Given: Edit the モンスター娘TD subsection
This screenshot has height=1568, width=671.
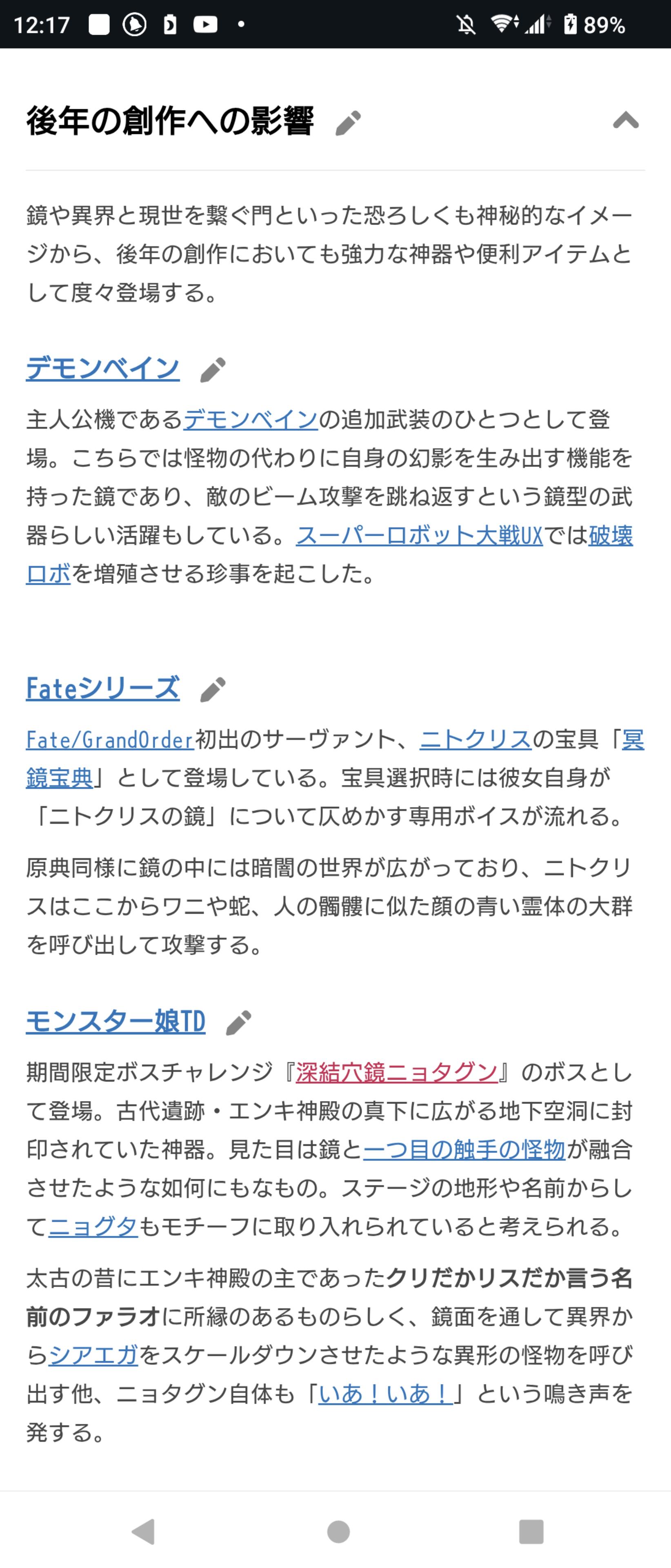Looking at the screenshot, I should [x=238, y=1022].
